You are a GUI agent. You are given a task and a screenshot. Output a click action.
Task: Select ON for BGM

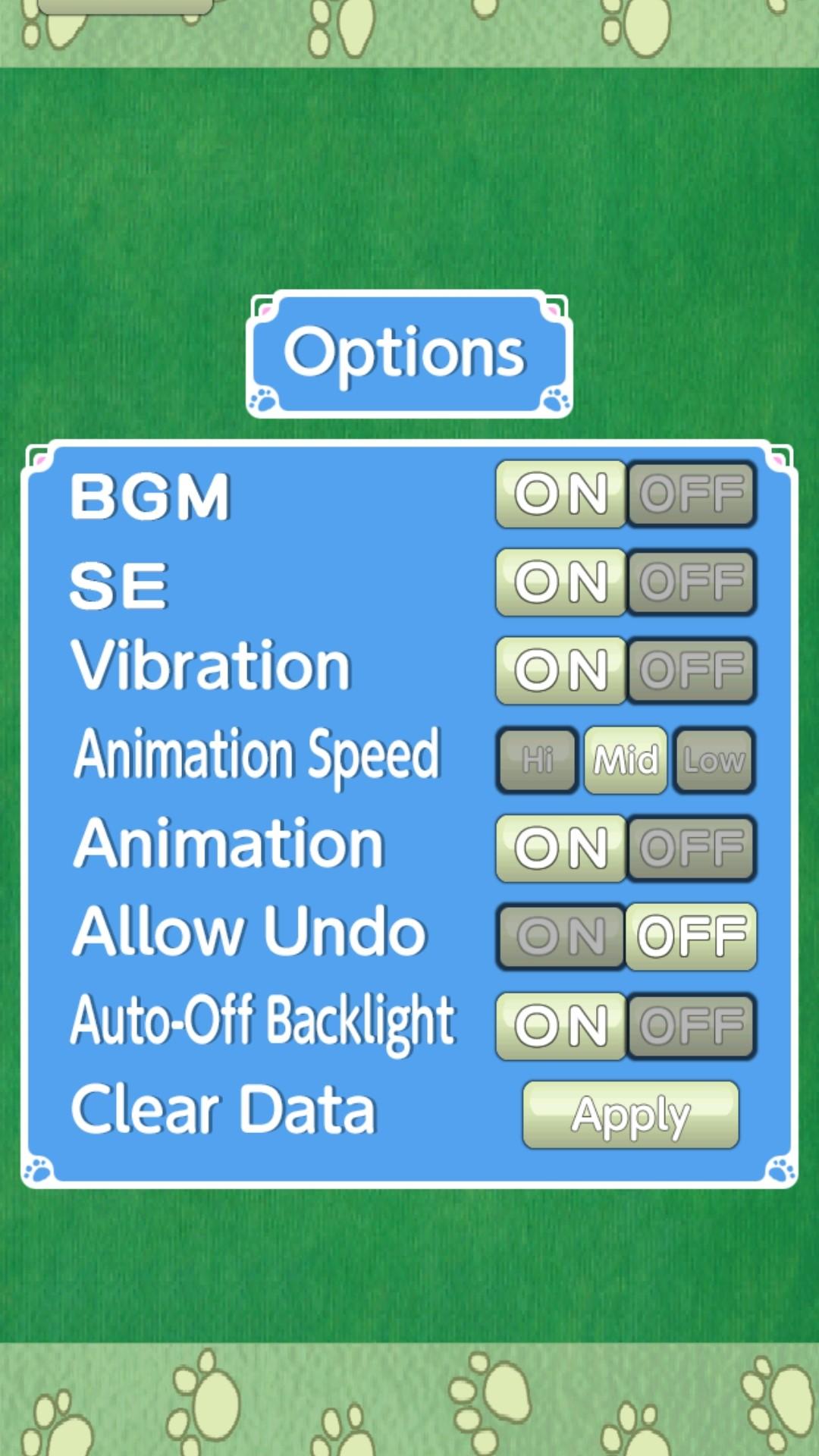[x=561, y=494]
